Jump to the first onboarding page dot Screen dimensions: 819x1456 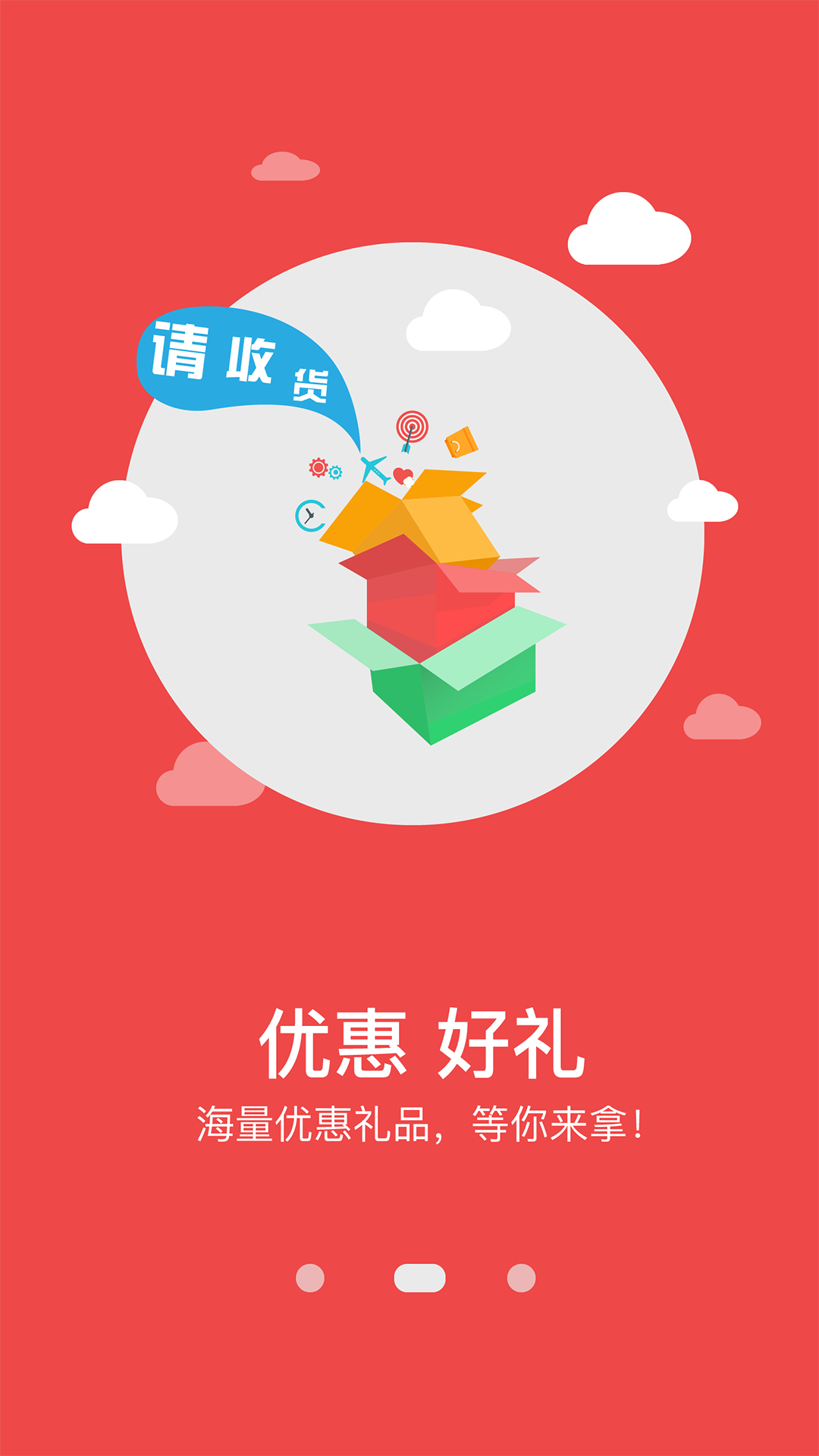click(x=310, y=1278)
